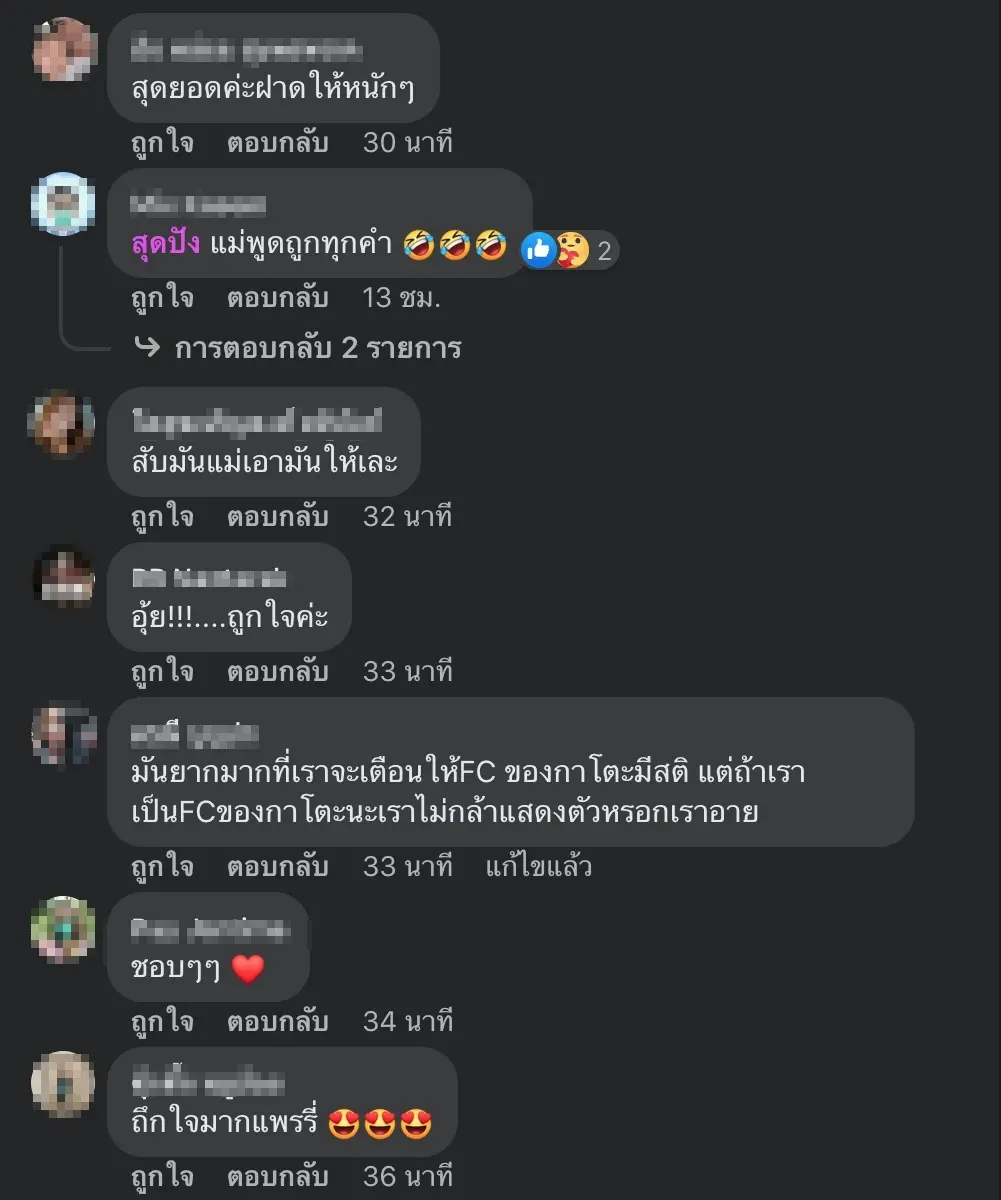Reply to the comment "สับมันแม่เอามันให้เละ"
The width and height of the screenshot is (1001, 1200).
pos(277,516)
